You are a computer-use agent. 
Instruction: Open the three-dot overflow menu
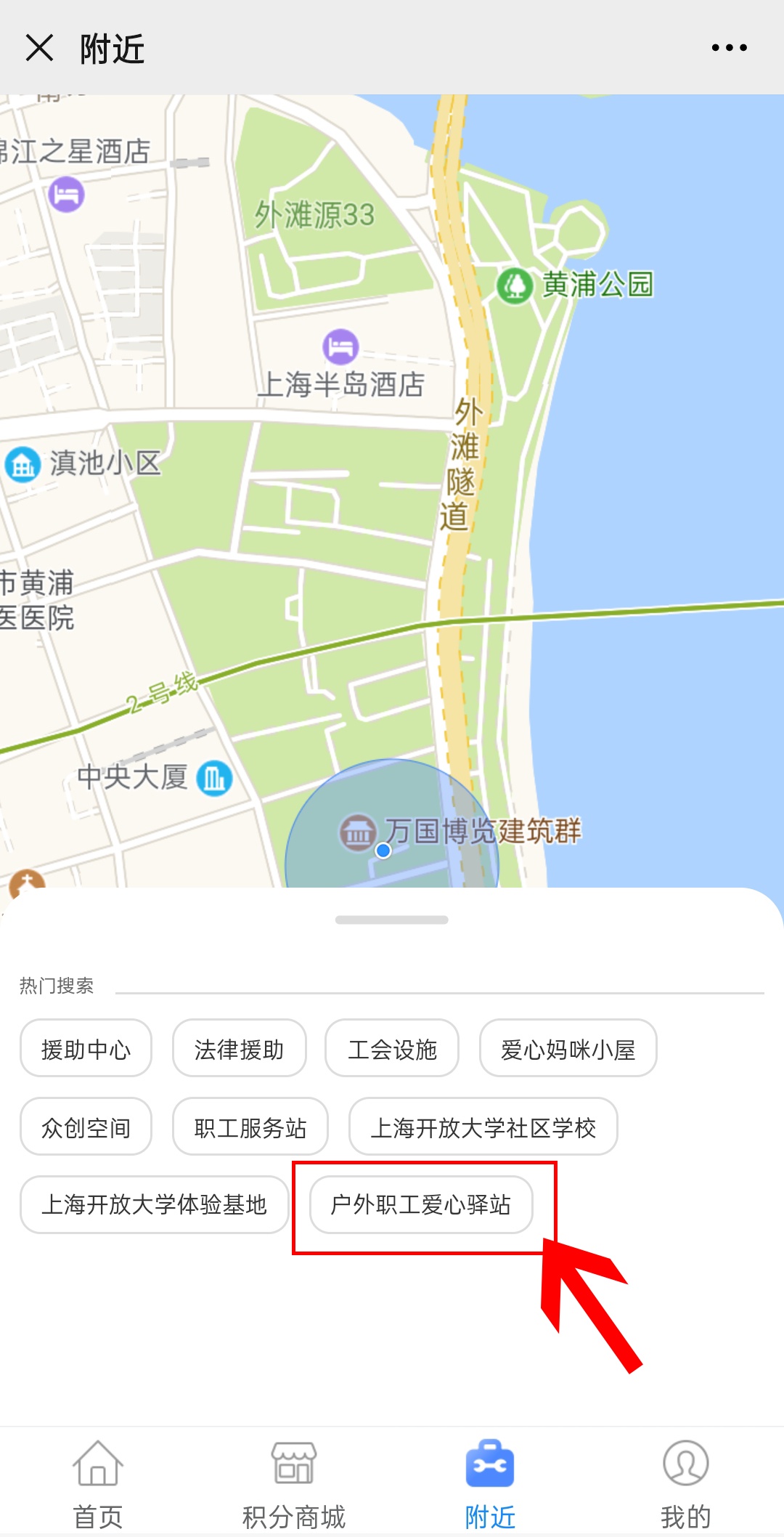[x=729, y=48]
